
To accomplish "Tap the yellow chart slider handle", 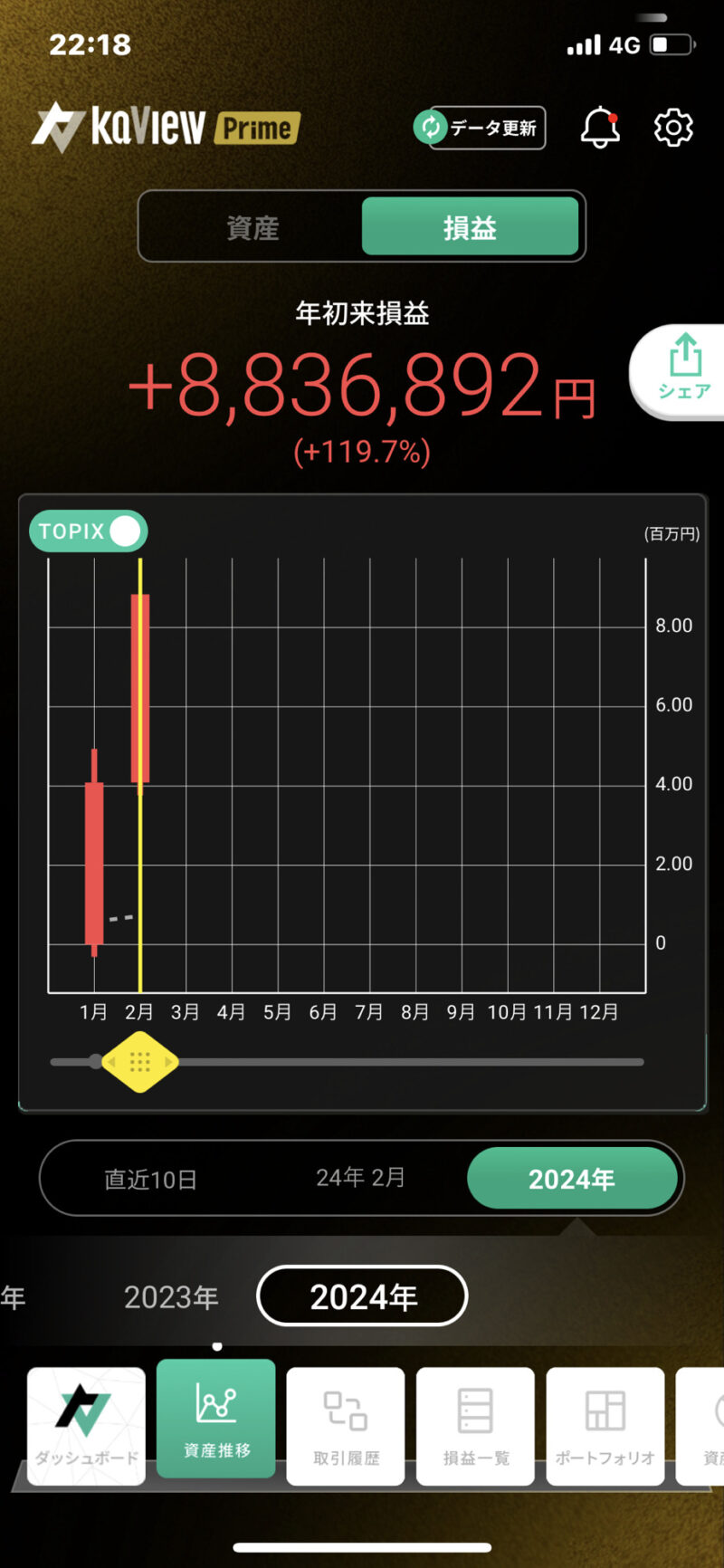I will click(x=139, y=1062).
